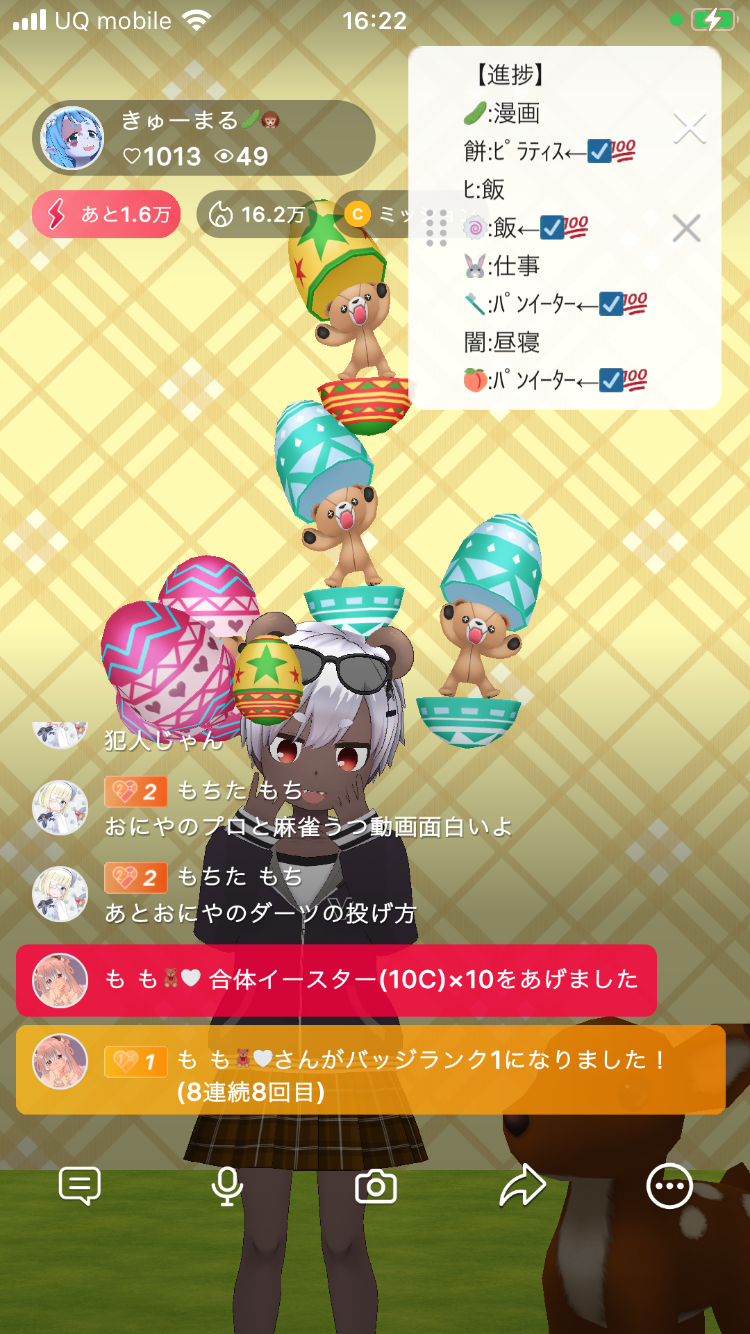Take a screenshot with the camera icon

coord(376,1187)
